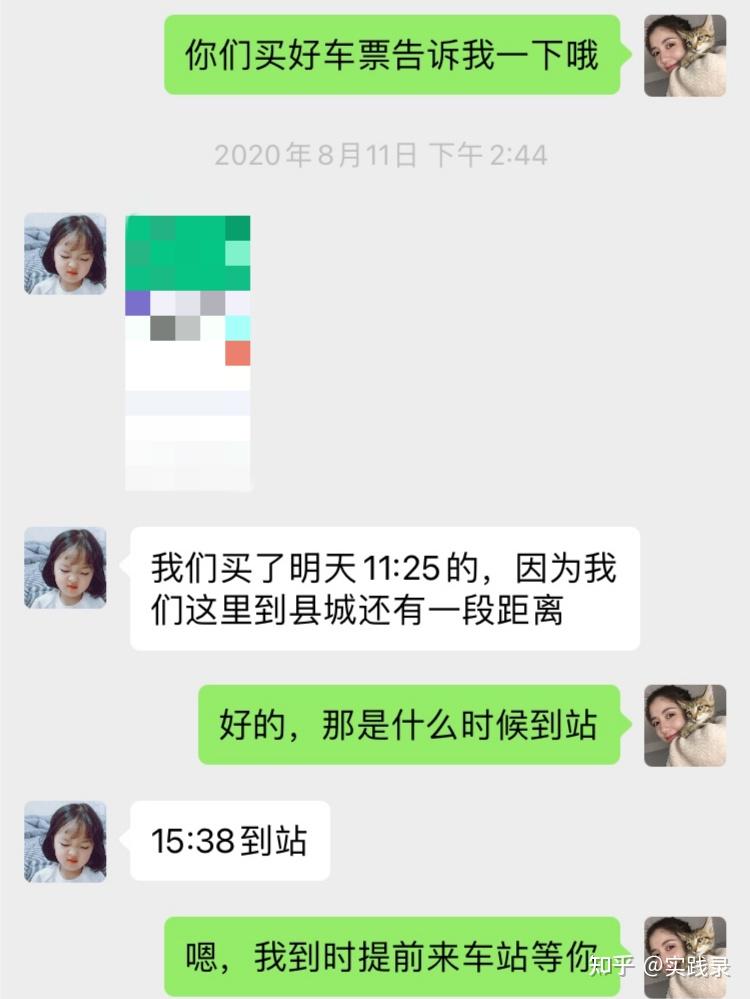The height and width of the screenshot is (999, 750).
Task: Tap the avatar beside the "15:38到站" message
Action: (x=65, y=841)
